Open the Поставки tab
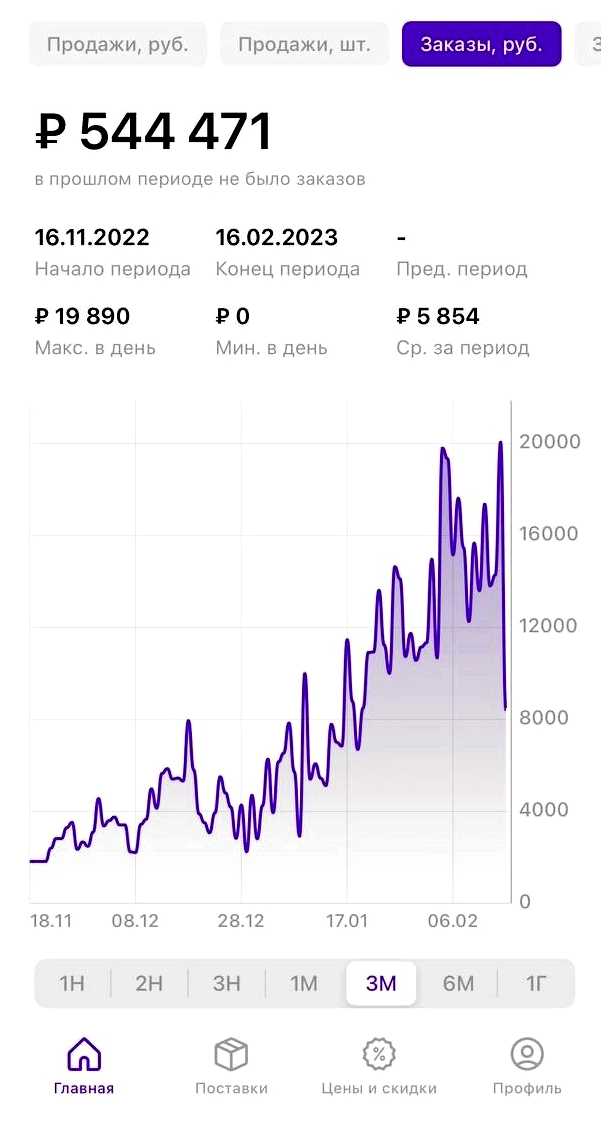Screen dimensions: 611x1132 (x=231, y=1066)
